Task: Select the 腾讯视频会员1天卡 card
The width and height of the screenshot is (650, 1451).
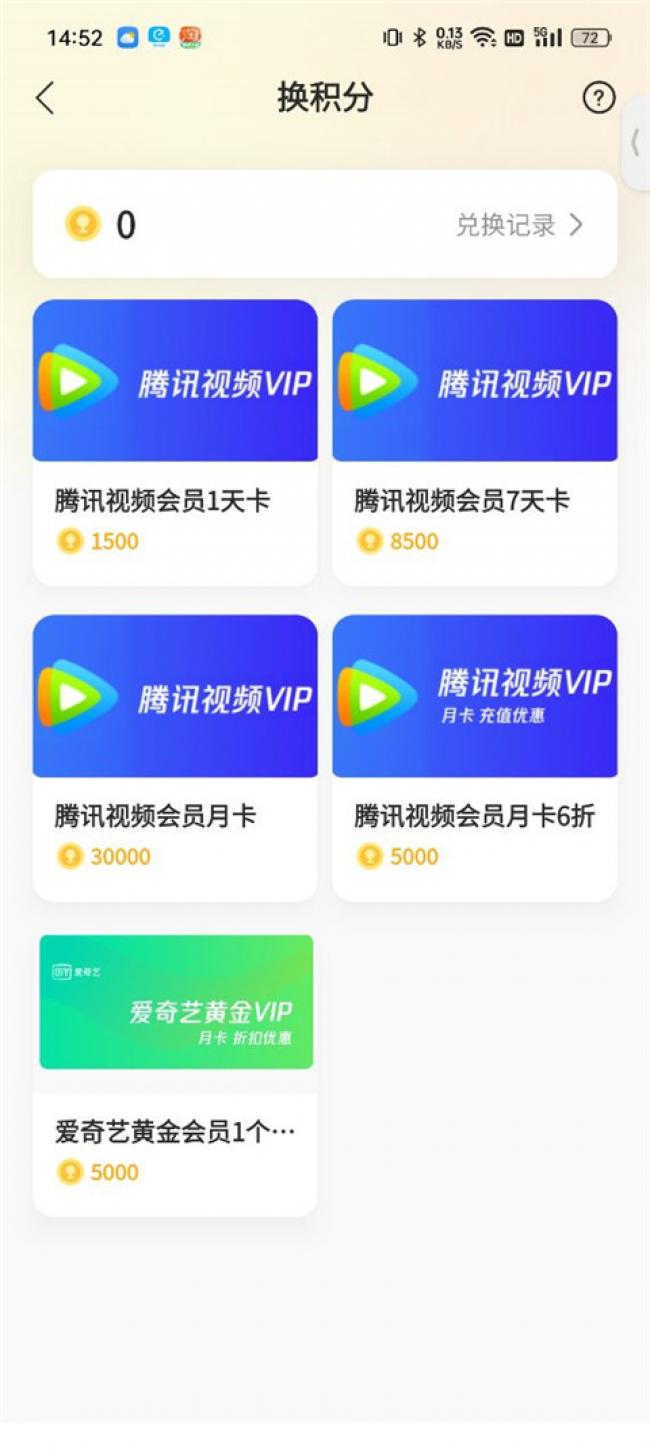Action: tap(175, 442)
